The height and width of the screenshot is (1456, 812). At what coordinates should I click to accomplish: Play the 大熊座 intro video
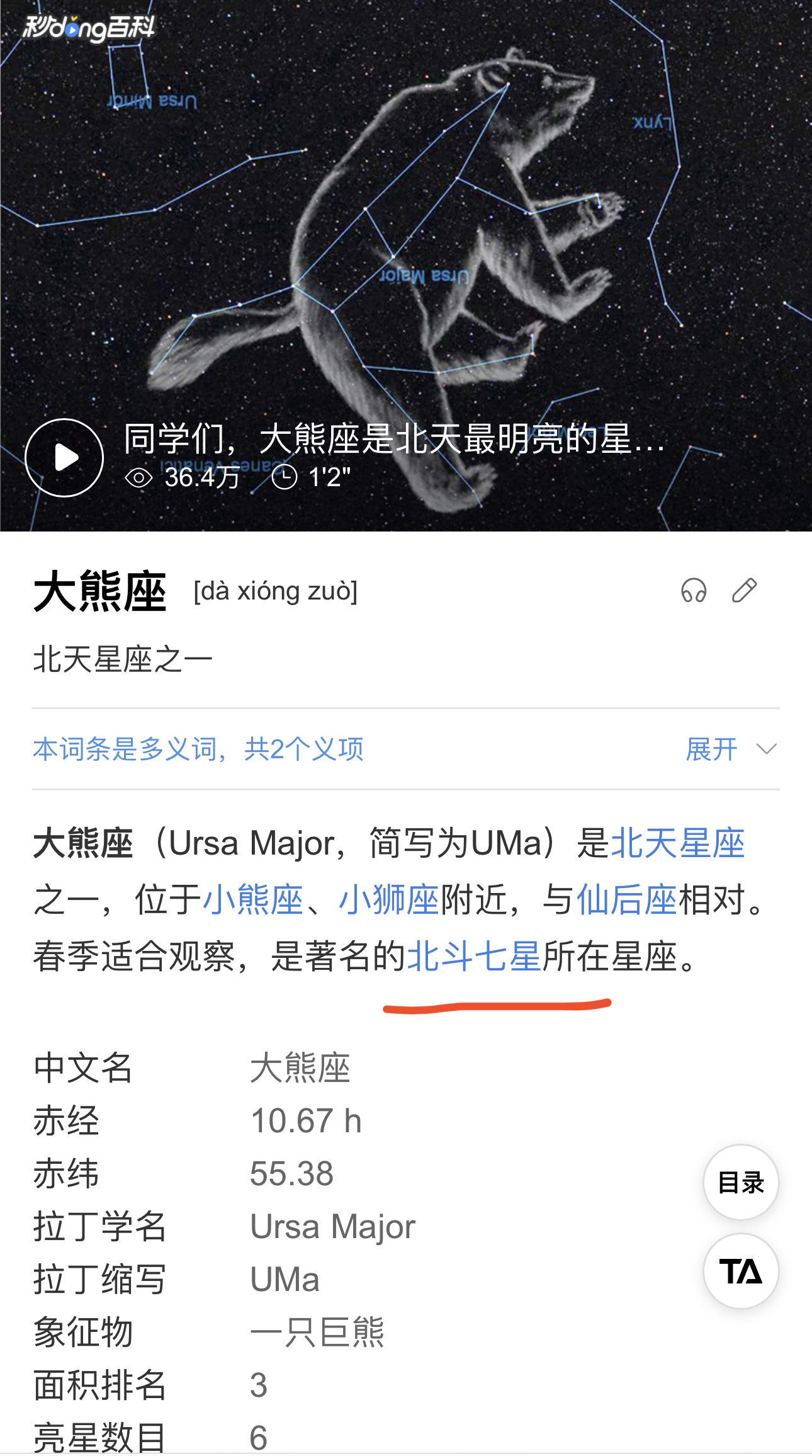click(x=64, y=458)
